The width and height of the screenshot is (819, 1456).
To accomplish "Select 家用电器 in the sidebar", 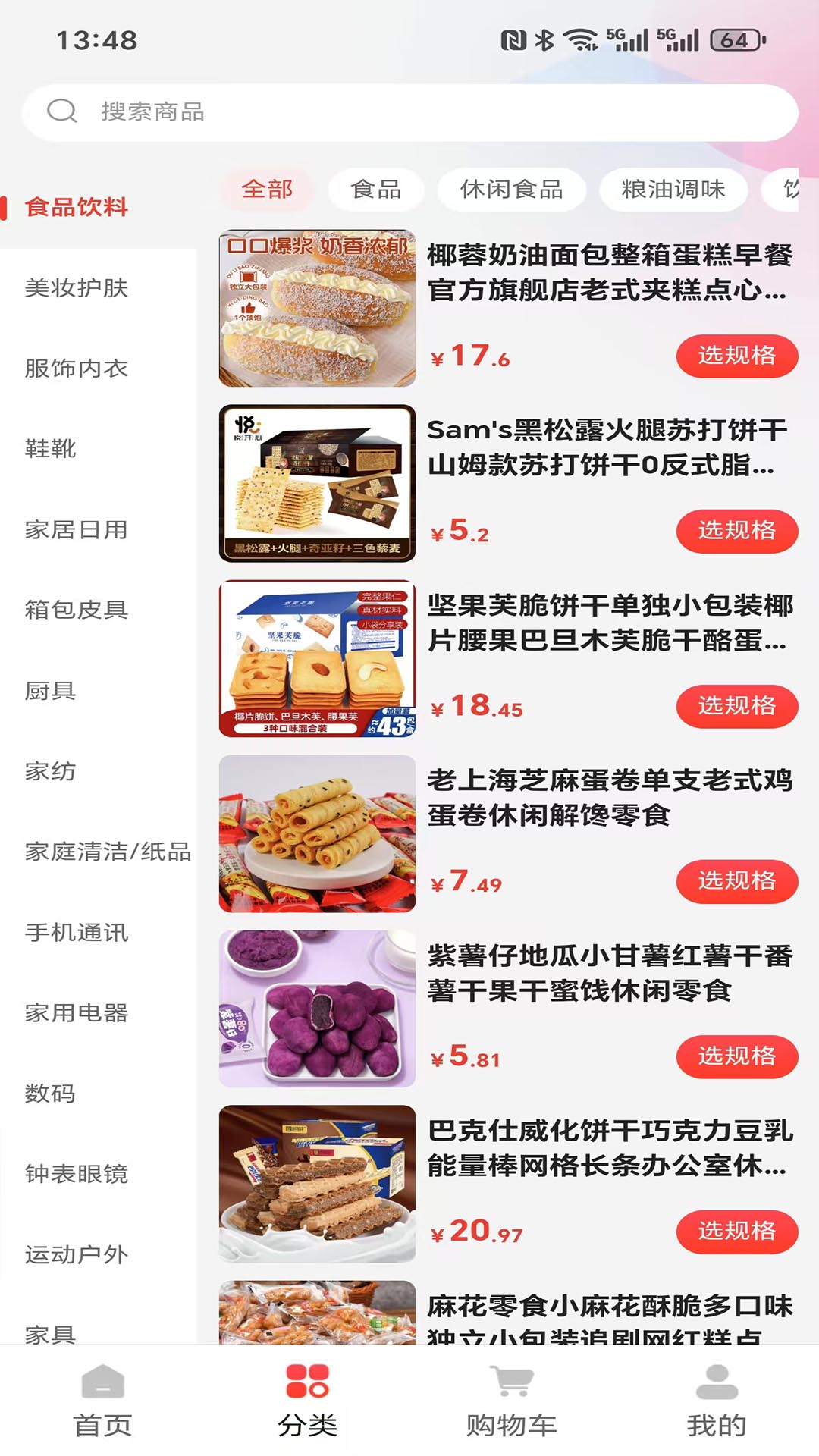I will pos(77,1012).
